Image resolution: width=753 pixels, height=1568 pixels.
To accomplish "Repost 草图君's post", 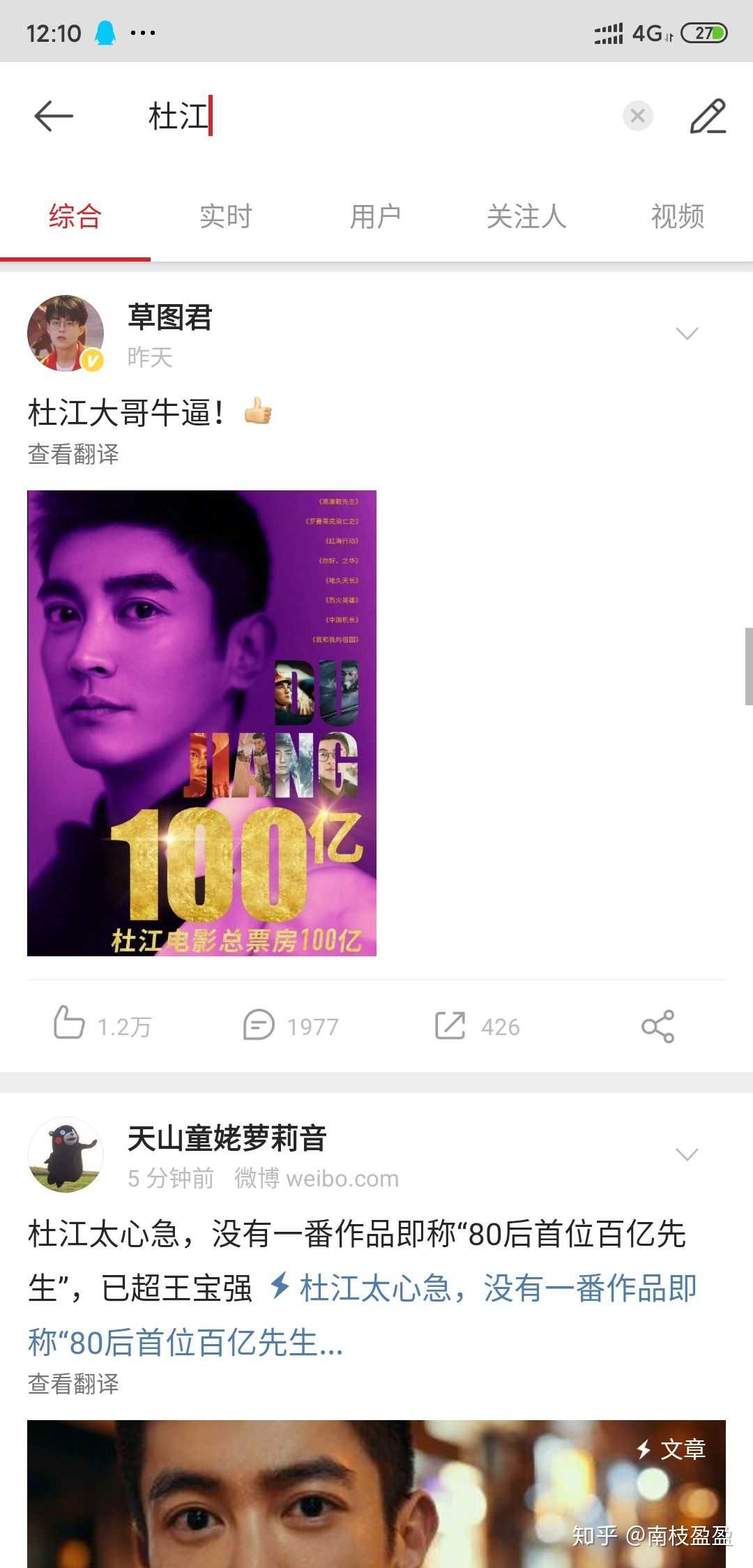I will pyautogui.click(x=478, y=1025).
